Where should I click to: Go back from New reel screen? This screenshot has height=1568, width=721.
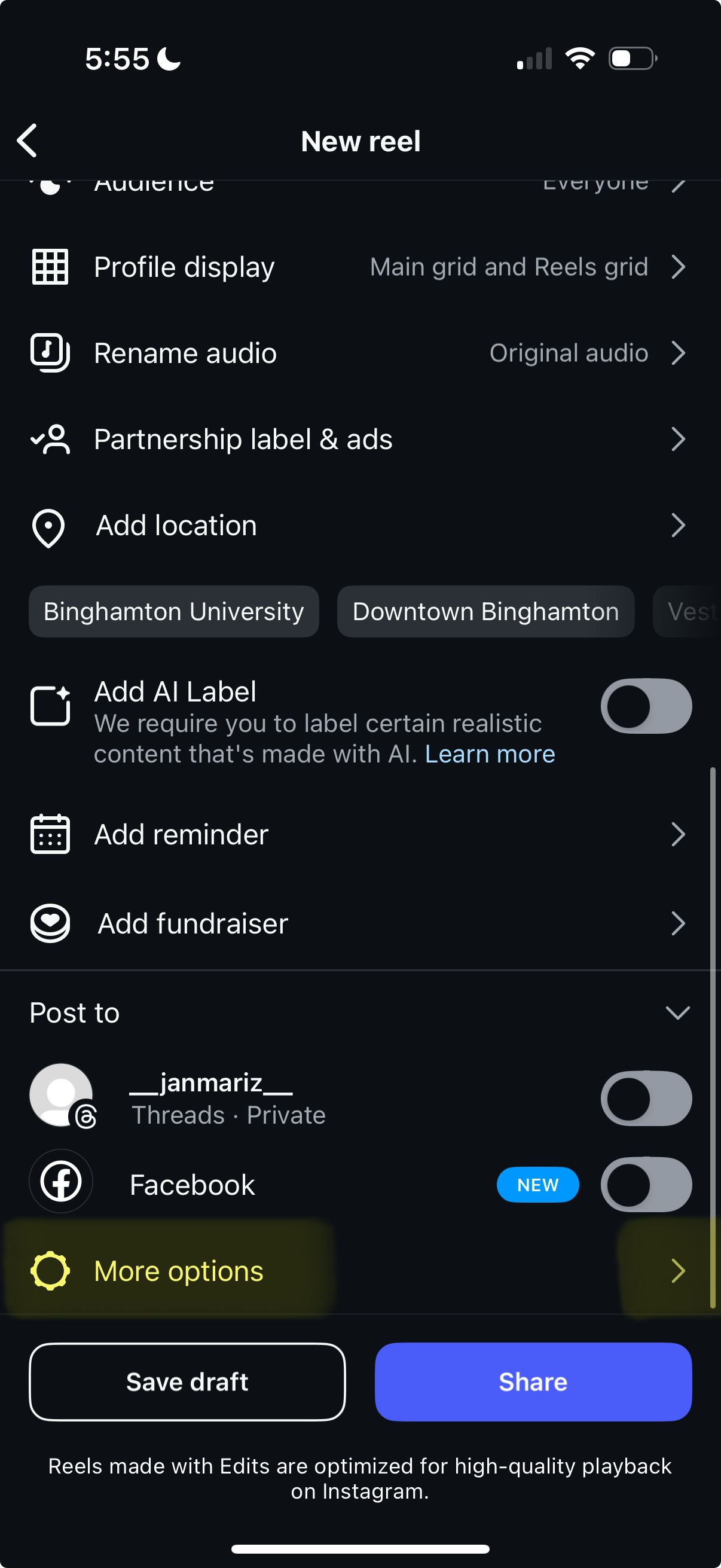[28, 141]
